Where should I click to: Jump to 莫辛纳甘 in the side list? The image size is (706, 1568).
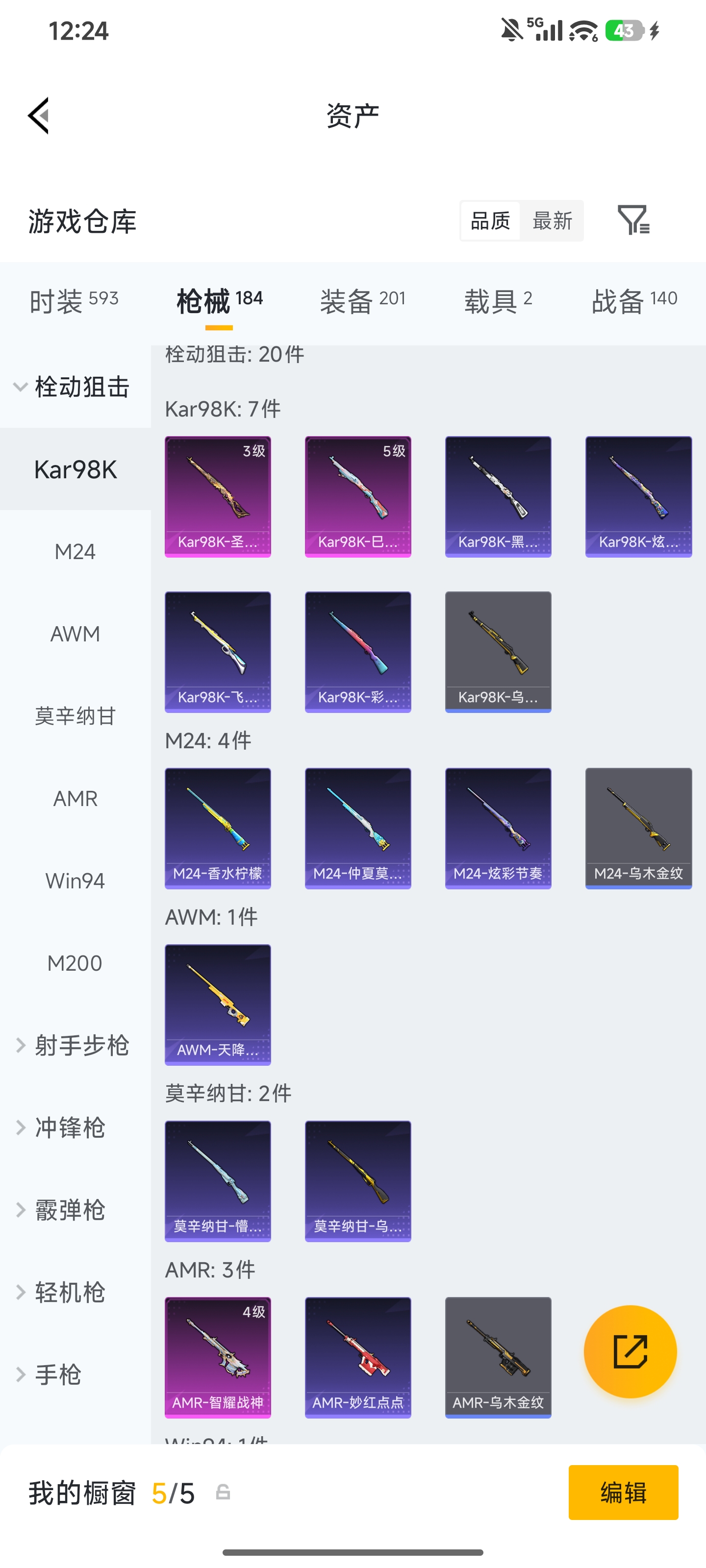click(76, 716)
